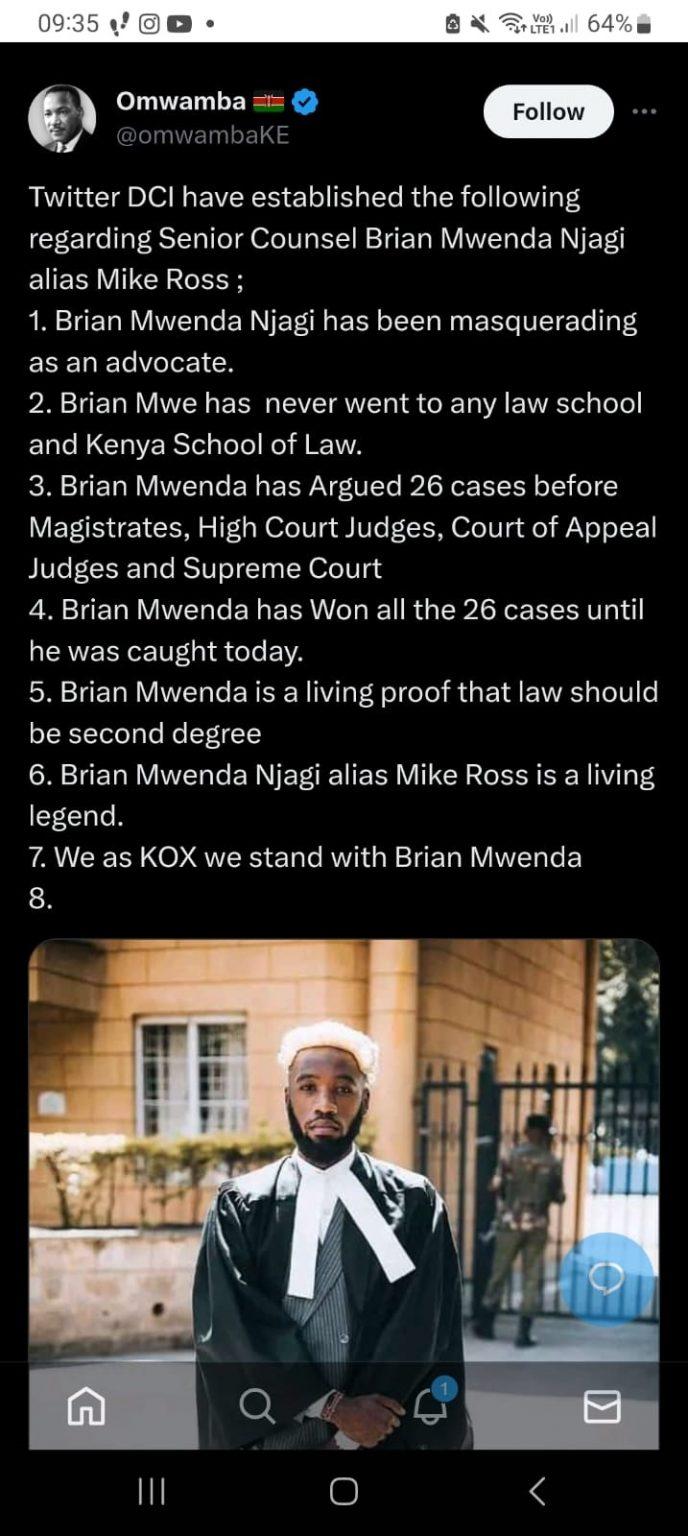Screen dimensions: 688x1536
Task: Open the Search tab
Action: tap(257, 1406)
